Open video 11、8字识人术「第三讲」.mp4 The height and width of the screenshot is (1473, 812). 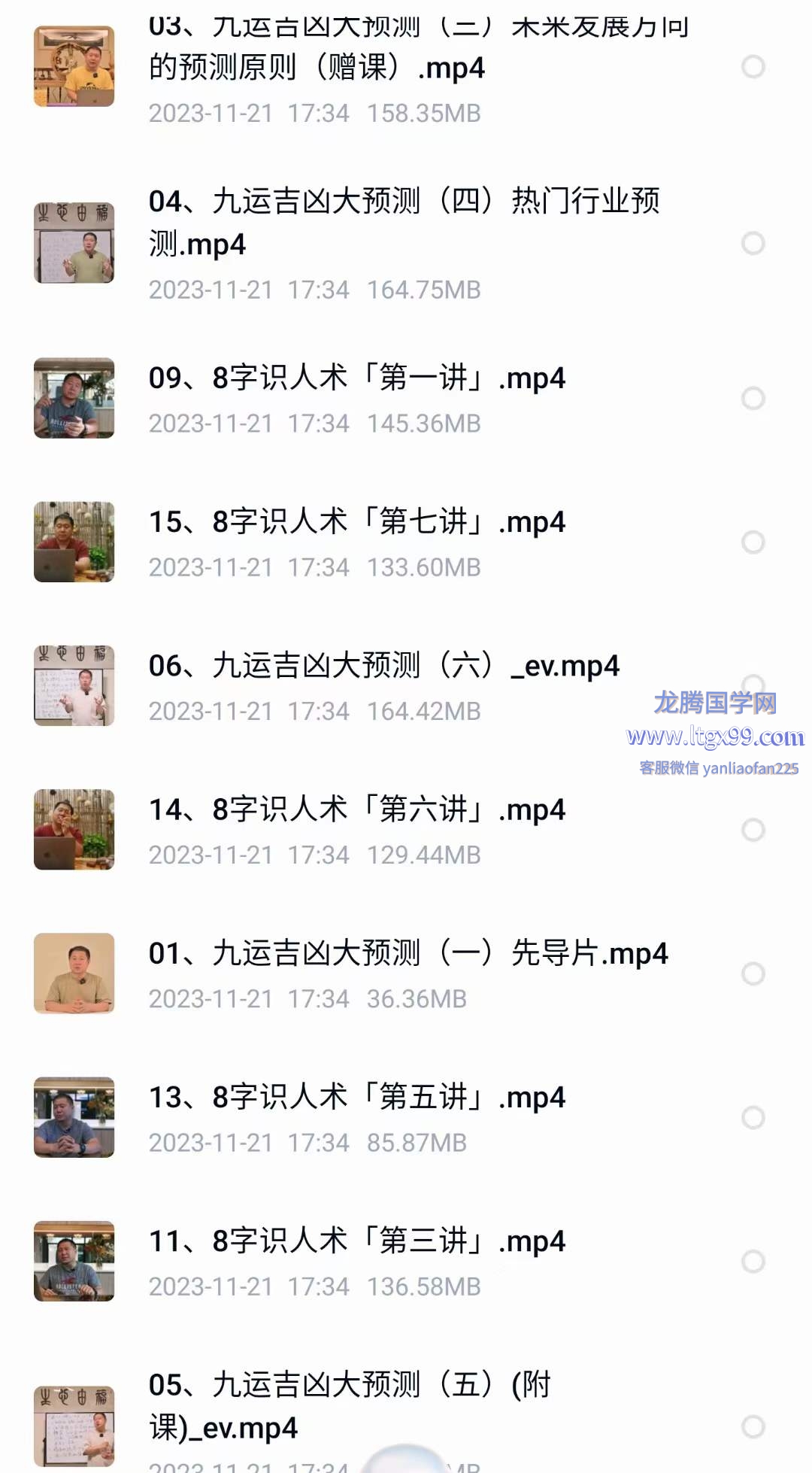tap(357, 1241)
